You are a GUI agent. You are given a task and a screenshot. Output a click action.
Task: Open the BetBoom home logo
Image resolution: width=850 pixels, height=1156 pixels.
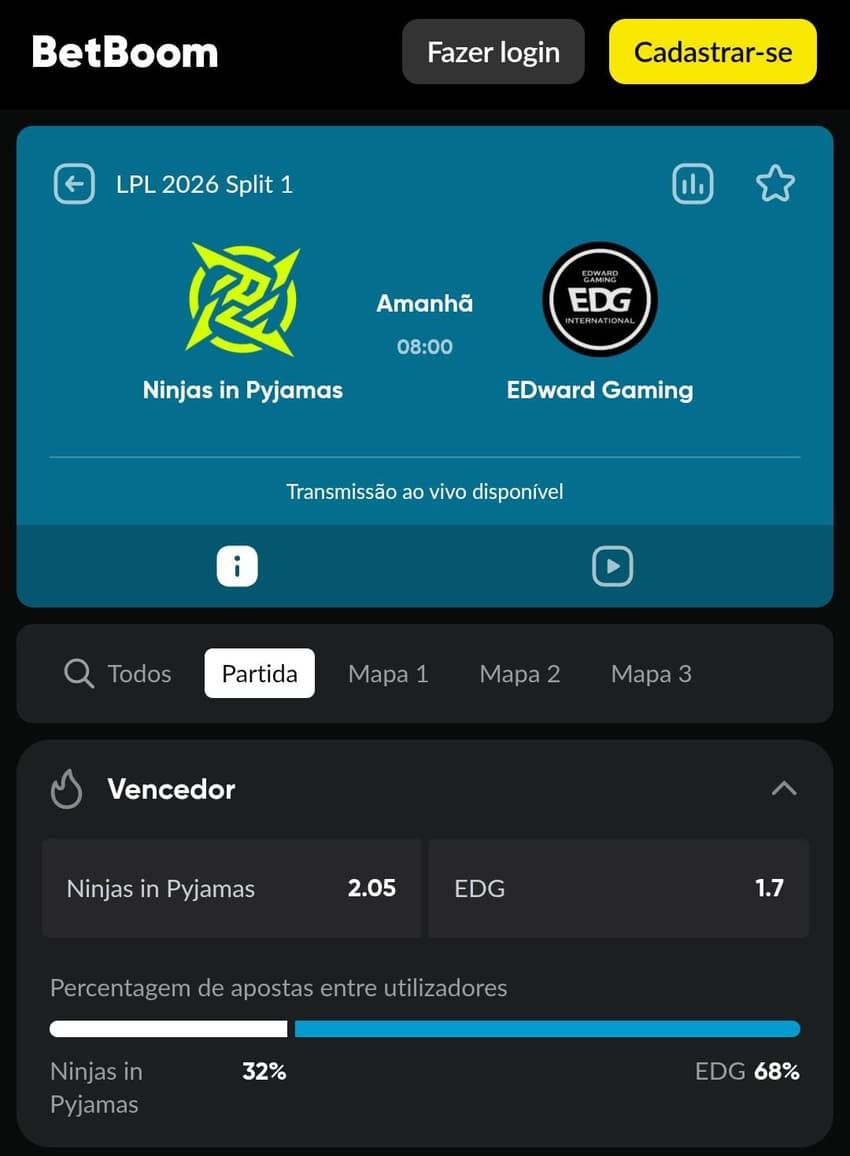click(125, 52)
